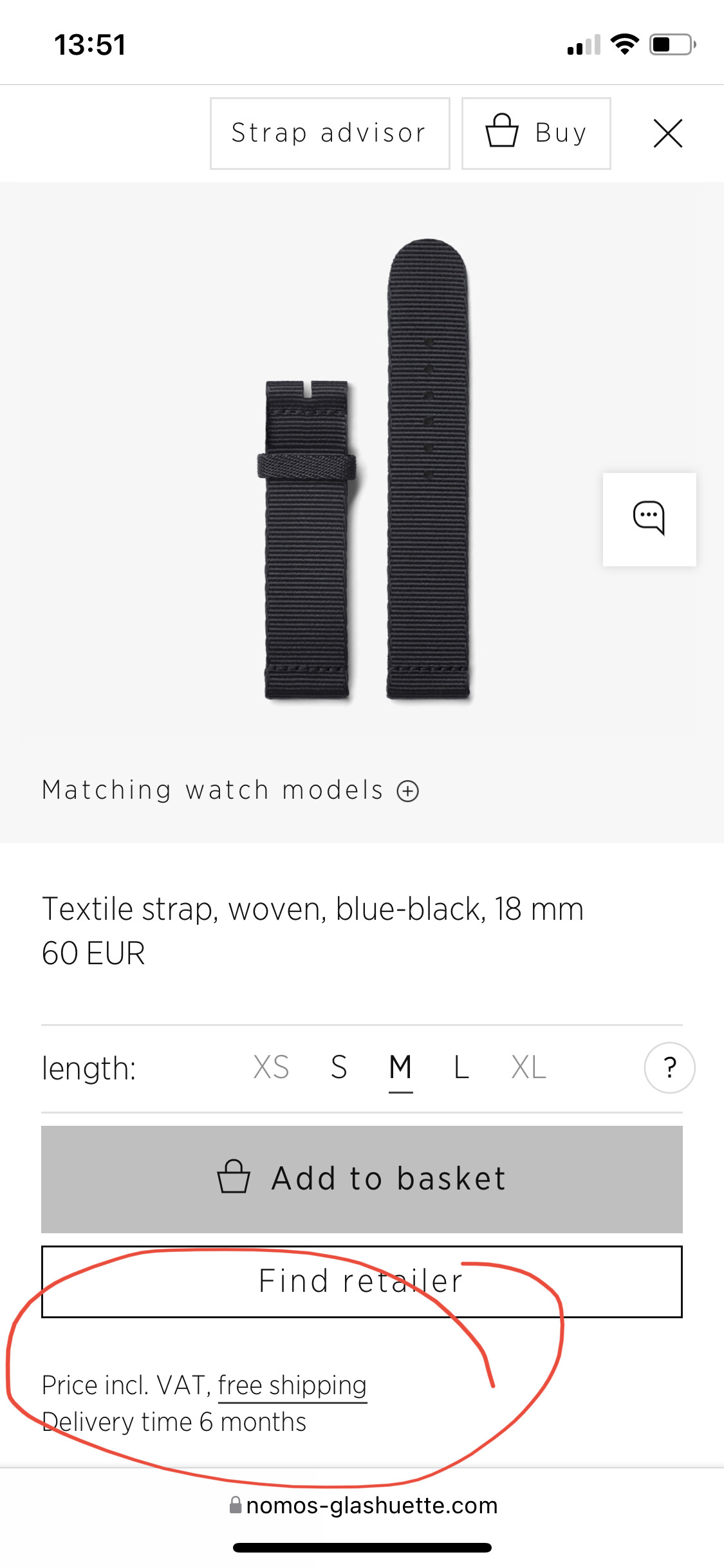Open the free shipping link
This screenshot has width=724, height=1568.
pos(292,1385)
